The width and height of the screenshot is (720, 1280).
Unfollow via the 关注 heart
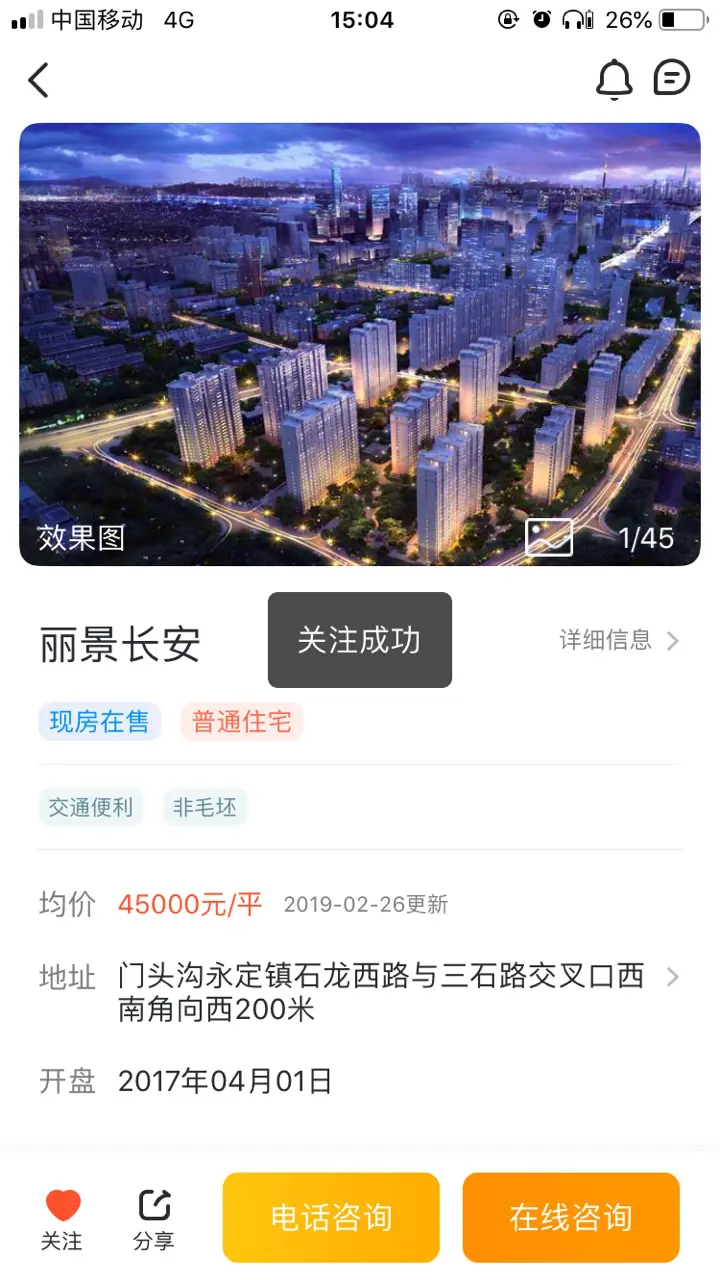point(62,1218)
